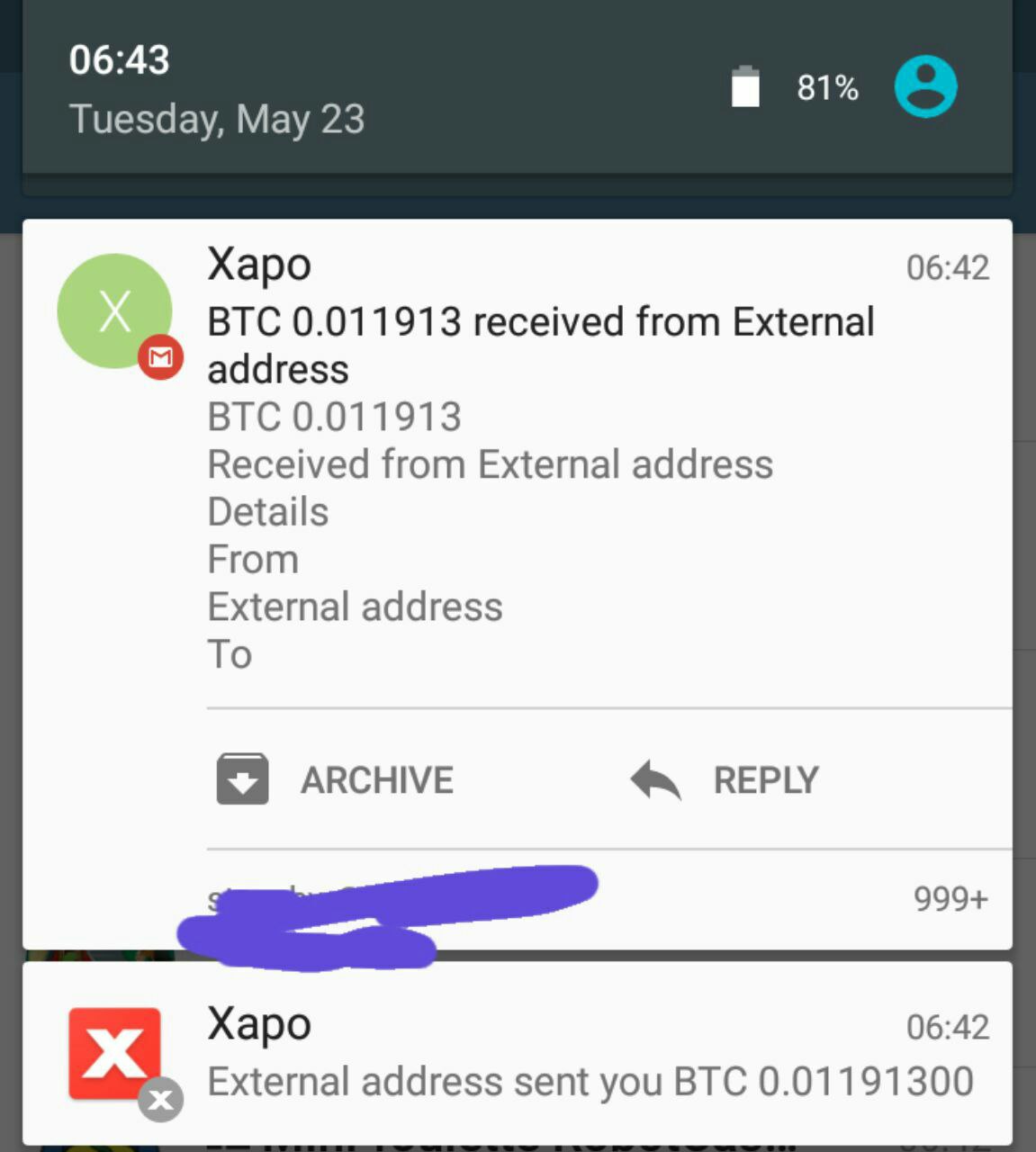Open the user profile icon in header
The image size is (1036, 1152).
pos(924,87)
